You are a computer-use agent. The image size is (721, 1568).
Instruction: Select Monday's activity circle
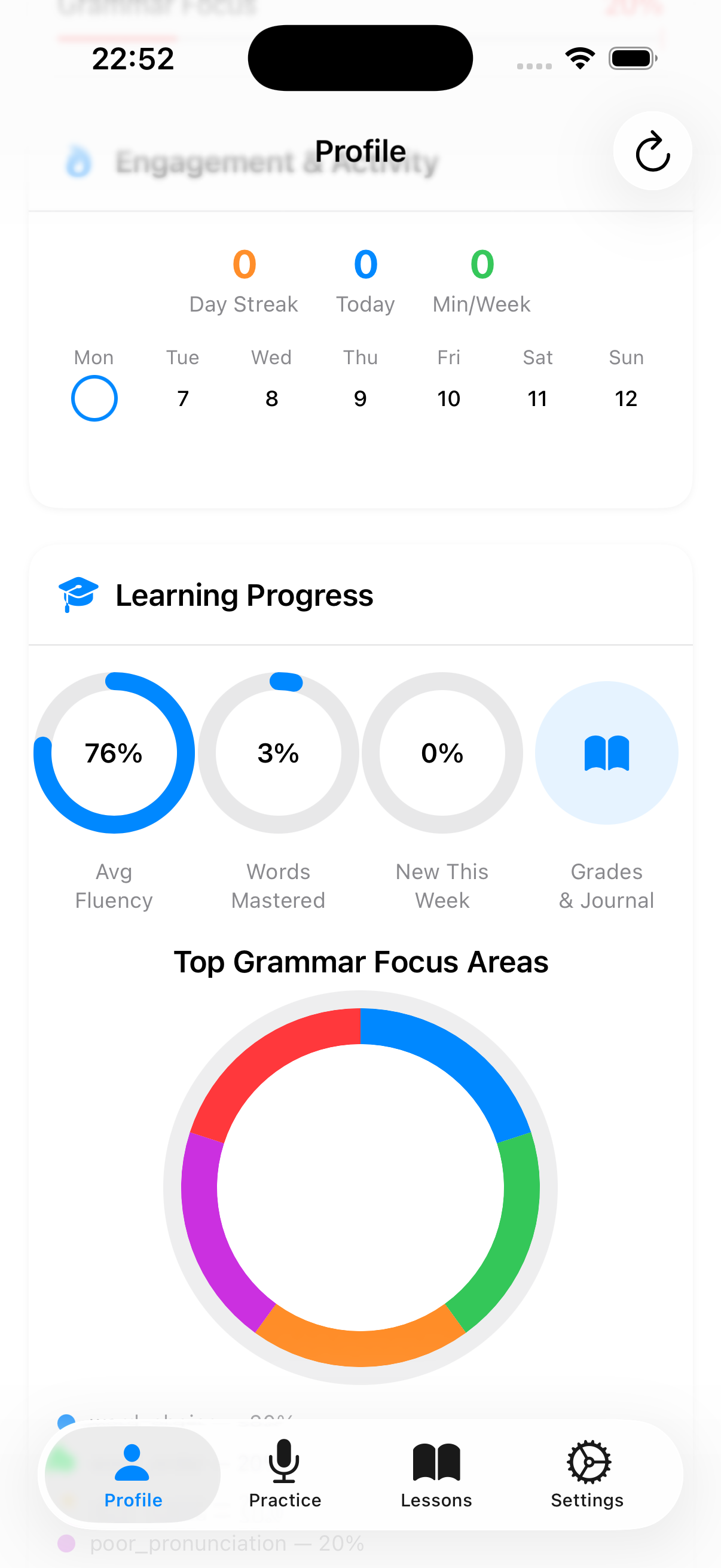[x=94, y=398]
